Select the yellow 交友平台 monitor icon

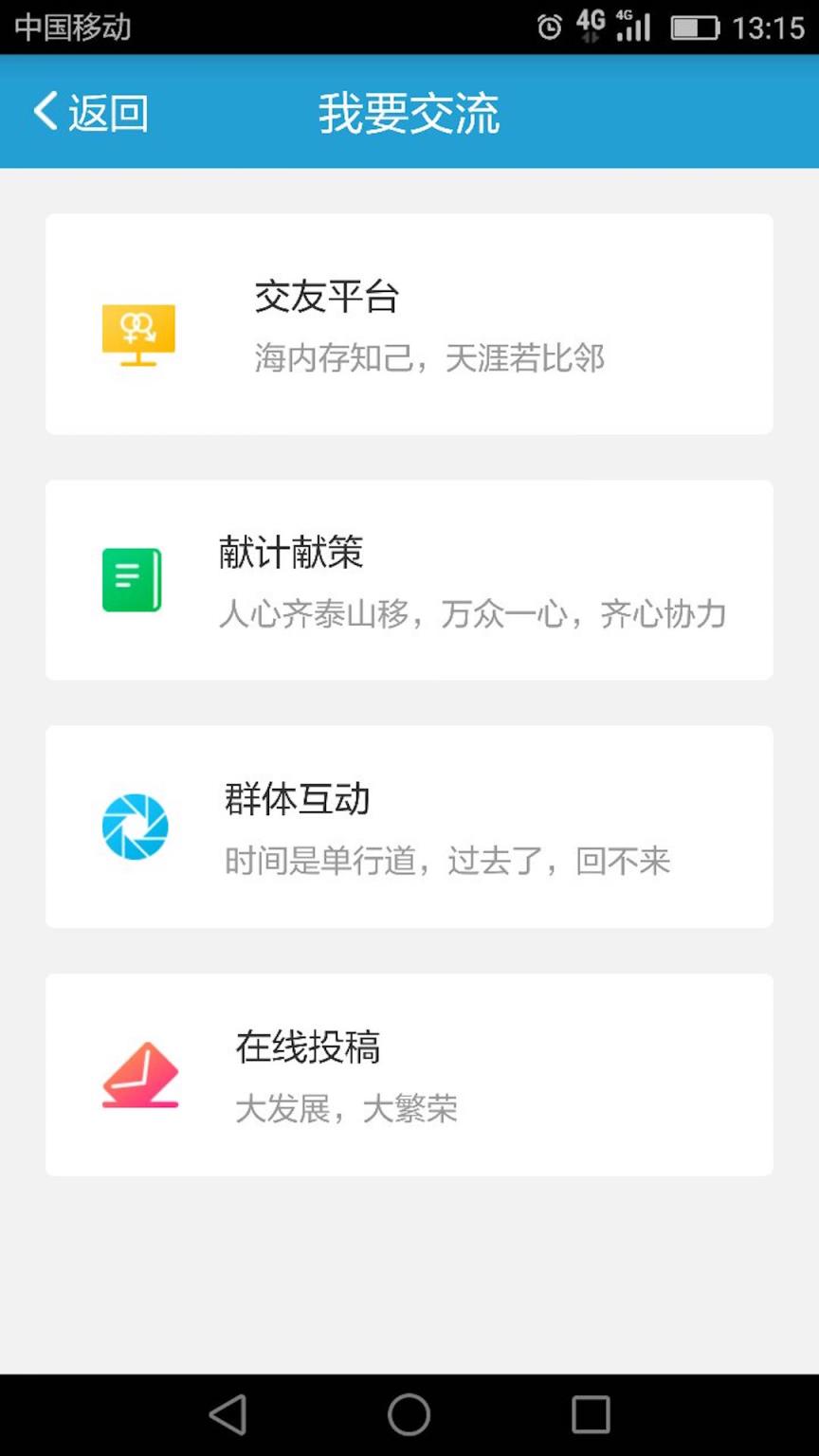[138, 336]
